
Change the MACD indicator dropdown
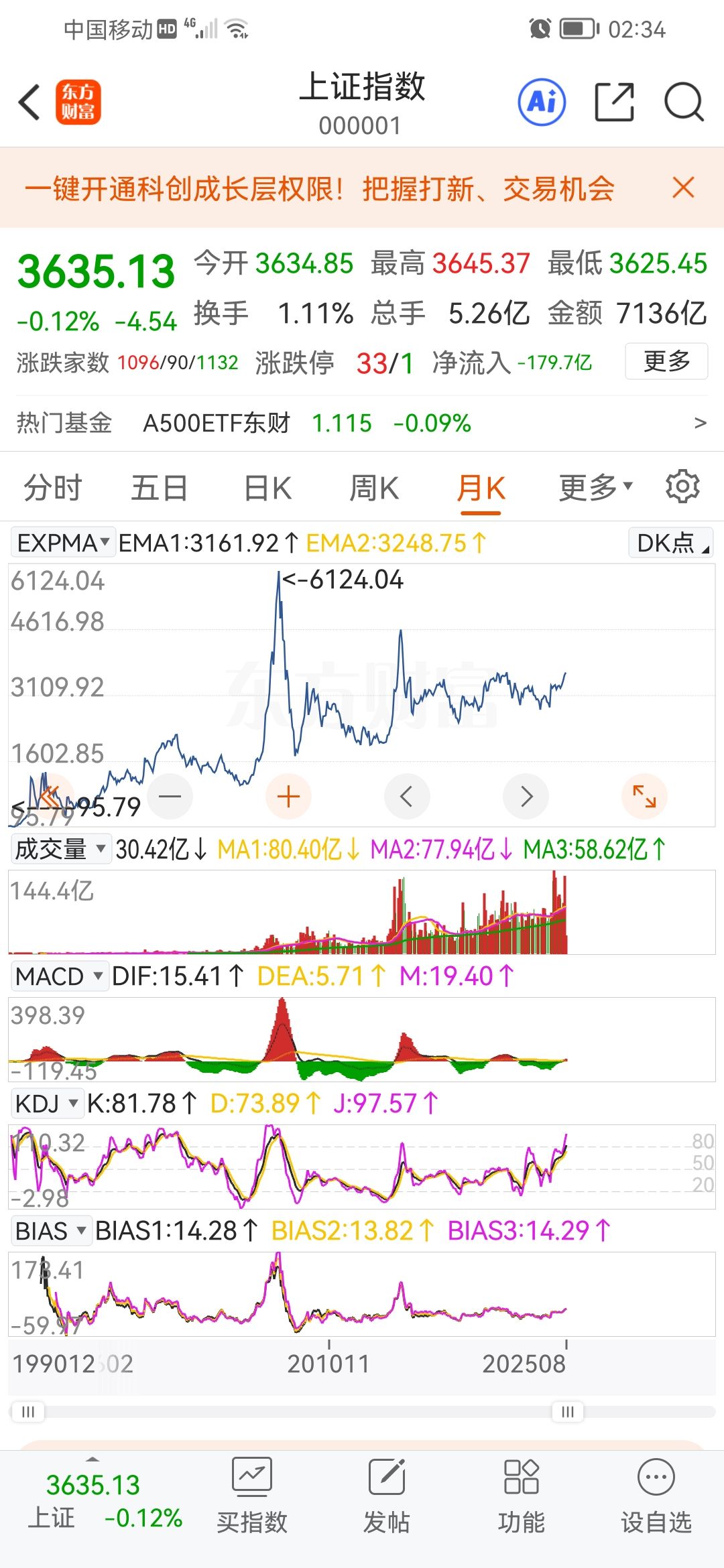click(x=59, y=976)
